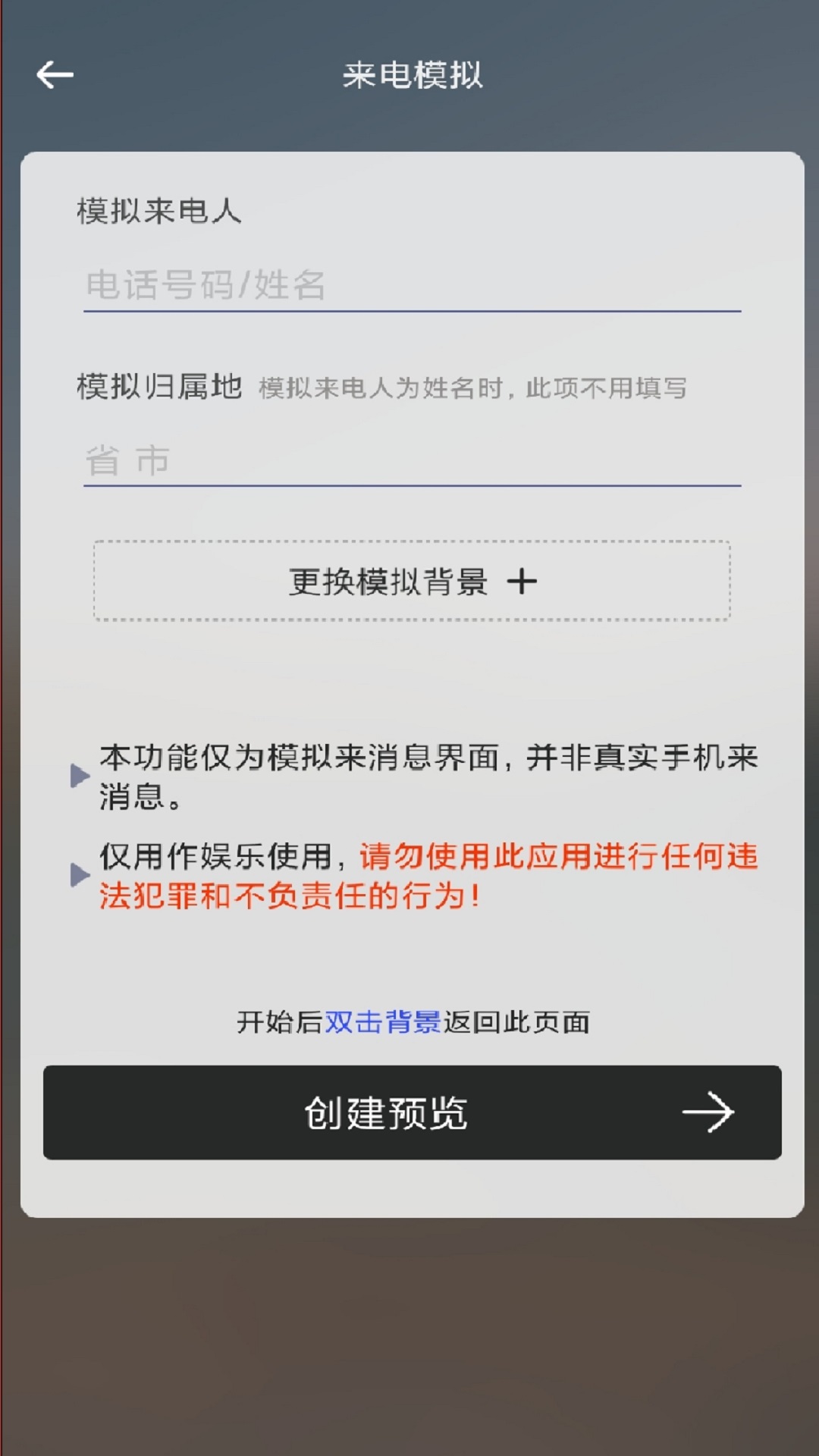Image resolution: width=819 pixels, height=1456 pixels.
Task: Tap the 创建预览 button
Action: 412,1112
